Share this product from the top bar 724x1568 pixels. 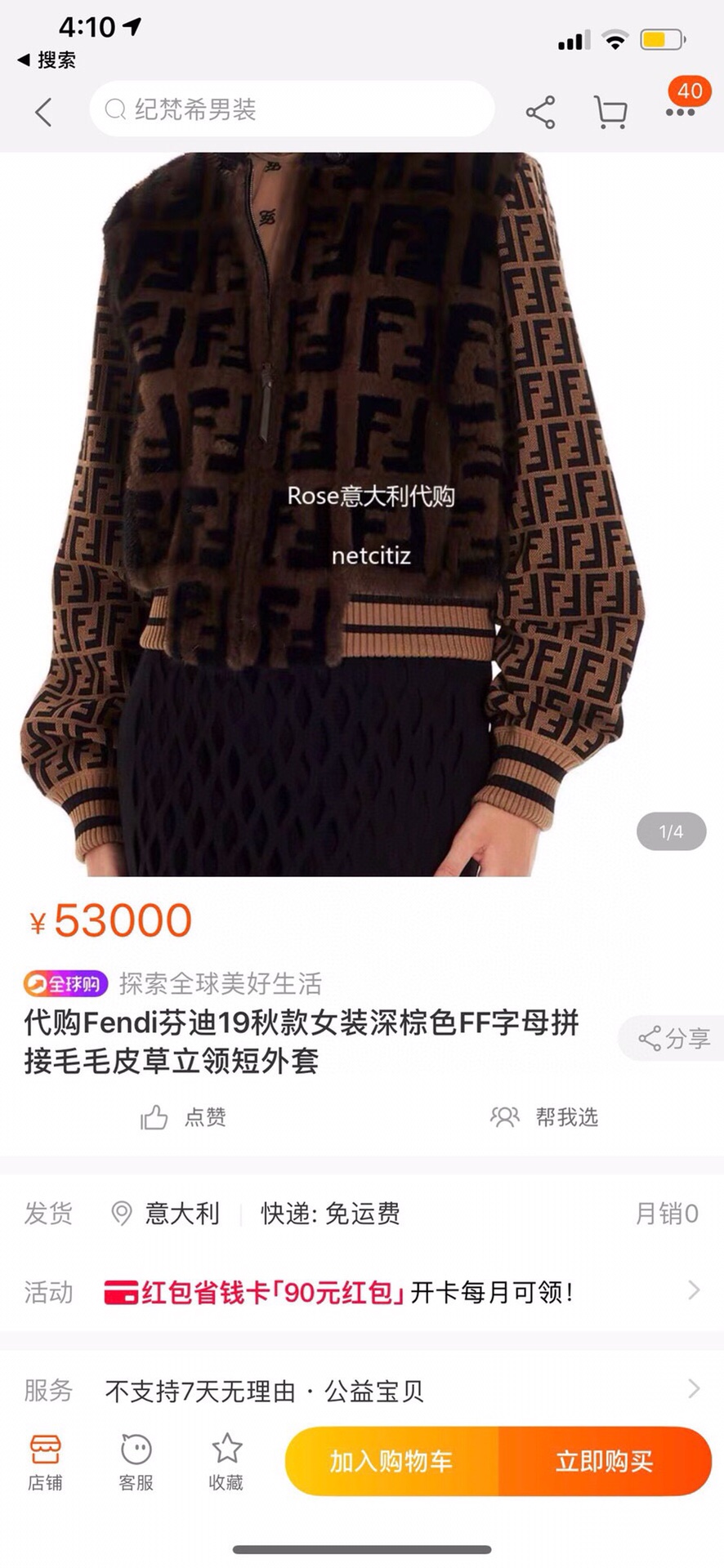pos(540,112)
